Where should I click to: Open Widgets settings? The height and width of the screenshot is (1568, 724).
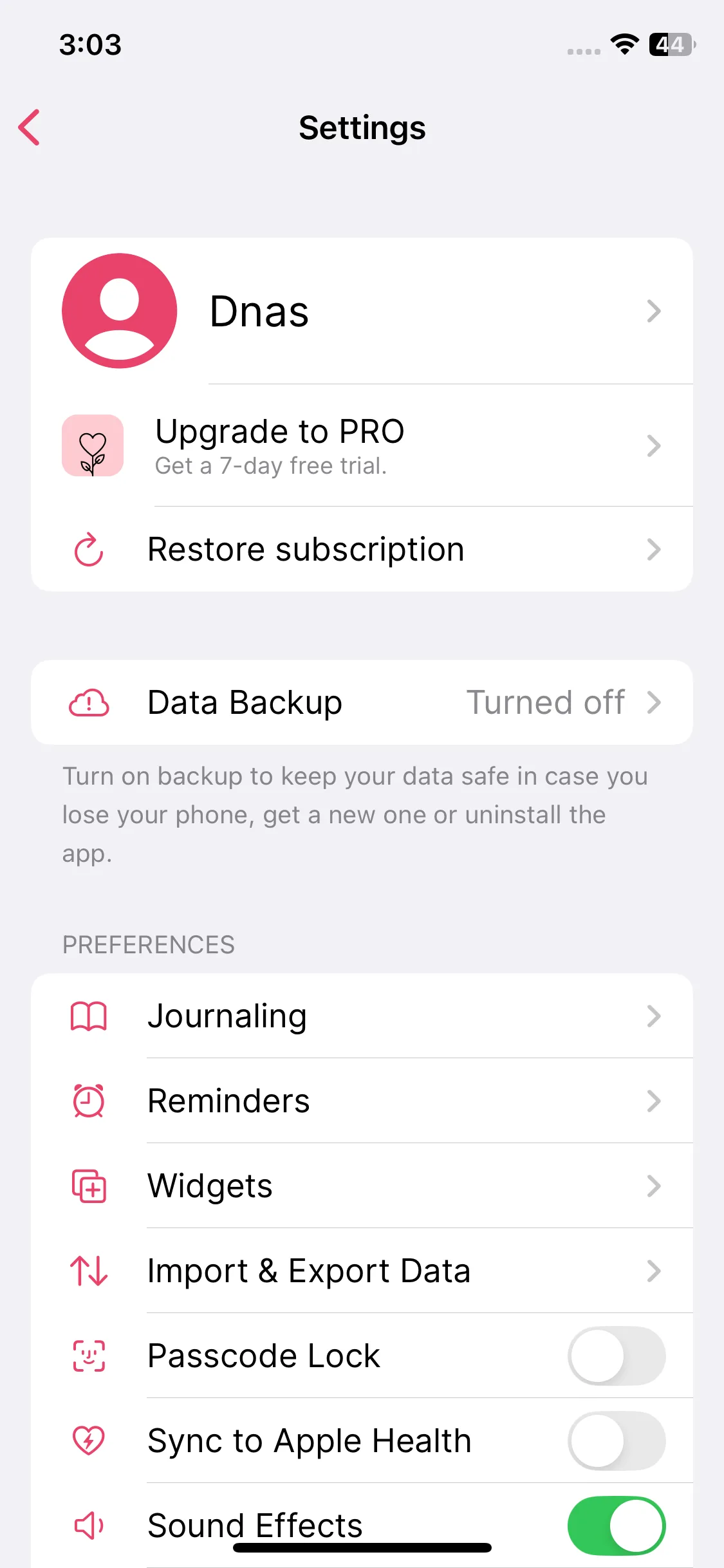point(362,1186)
